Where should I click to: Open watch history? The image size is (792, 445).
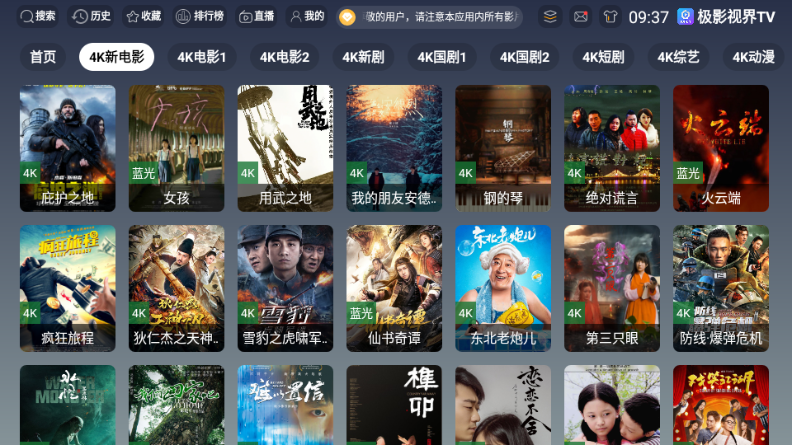pos(92,17)
